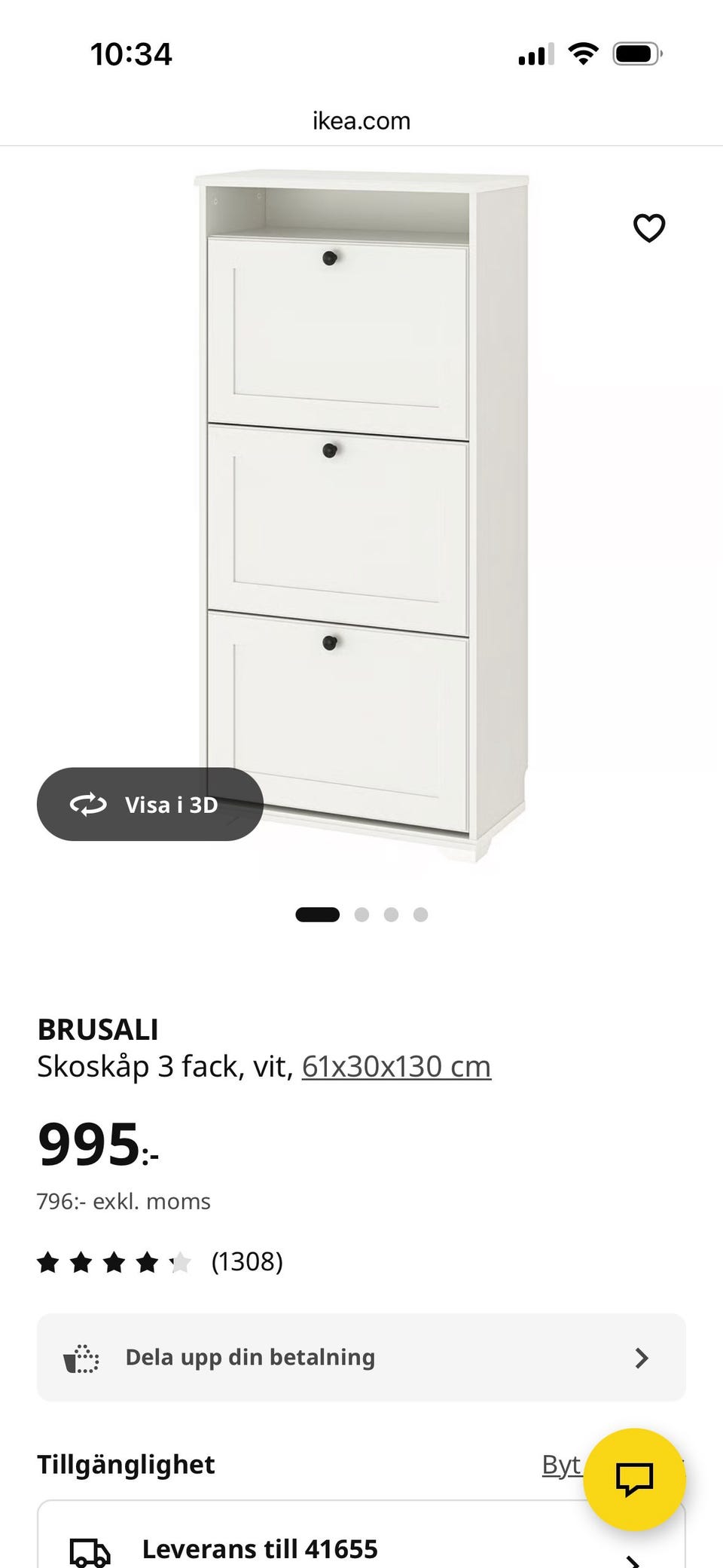Tap the Visa i 3D button
Image resolution: width=723 pixels, height=1568 pixels.
tap(150, 804)
